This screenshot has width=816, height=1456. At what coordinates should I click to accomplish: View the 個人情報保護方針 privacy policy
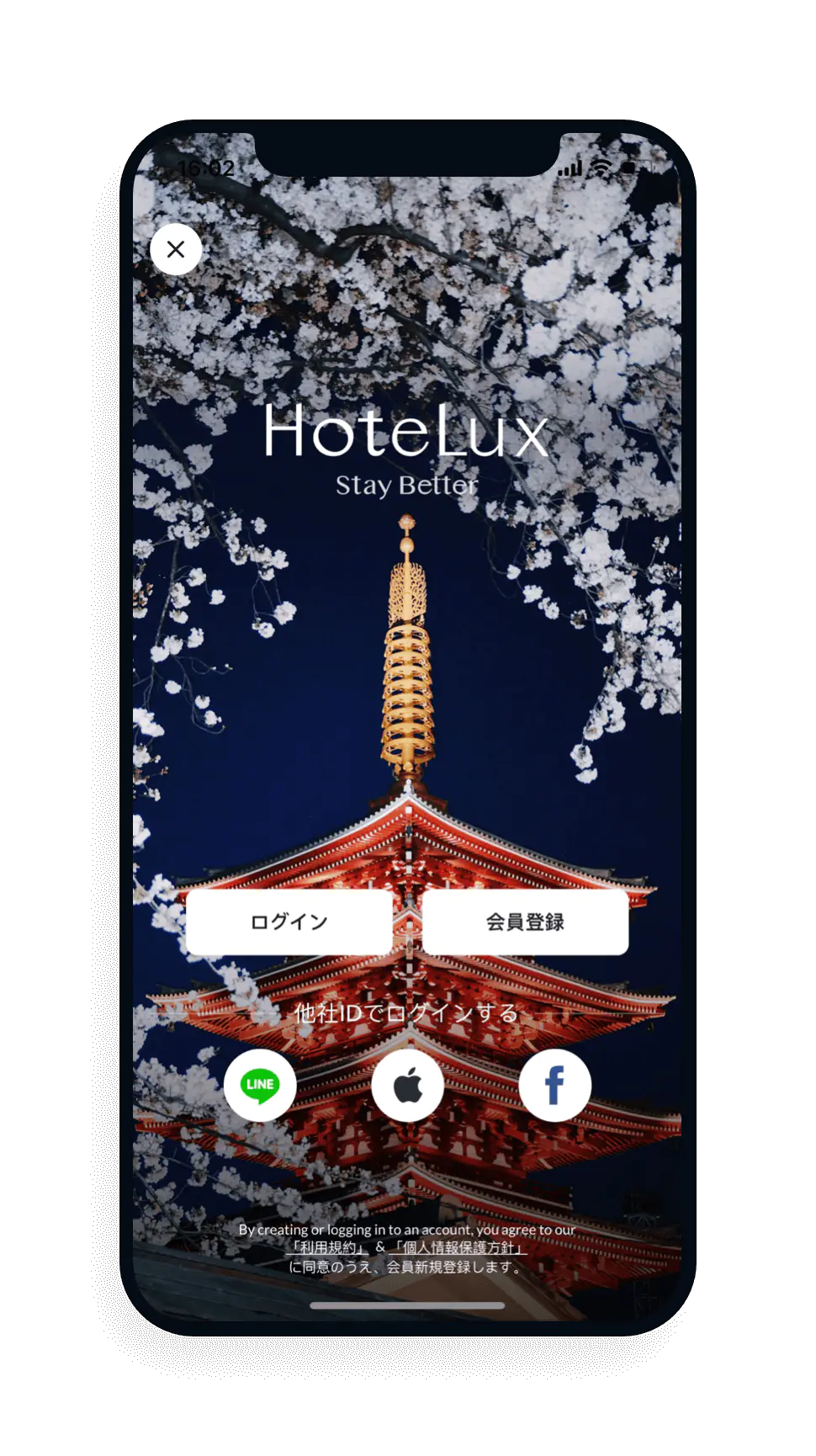click(x=458, y=1247)
